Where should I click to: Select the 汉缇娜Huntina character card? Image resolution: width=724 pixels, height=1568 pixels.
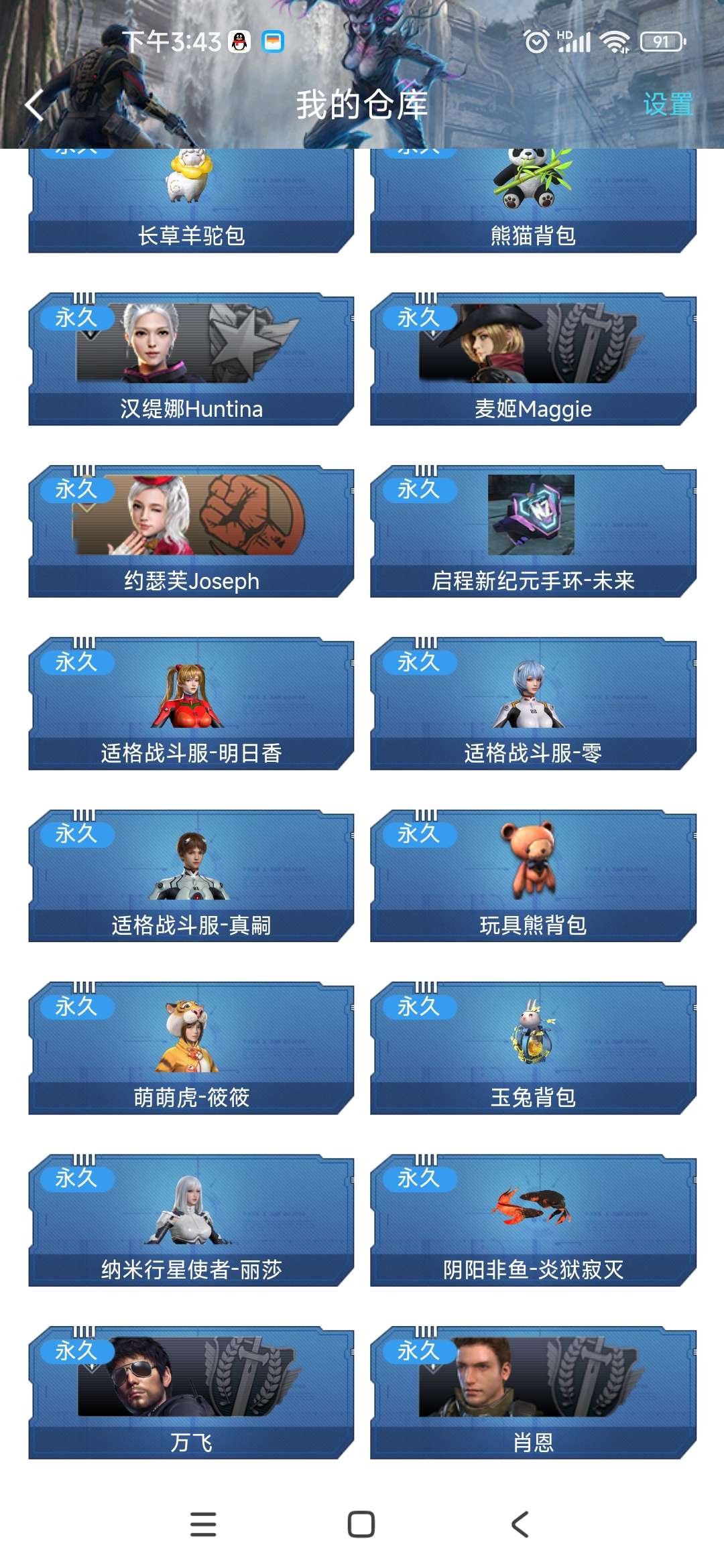point(191,359)
